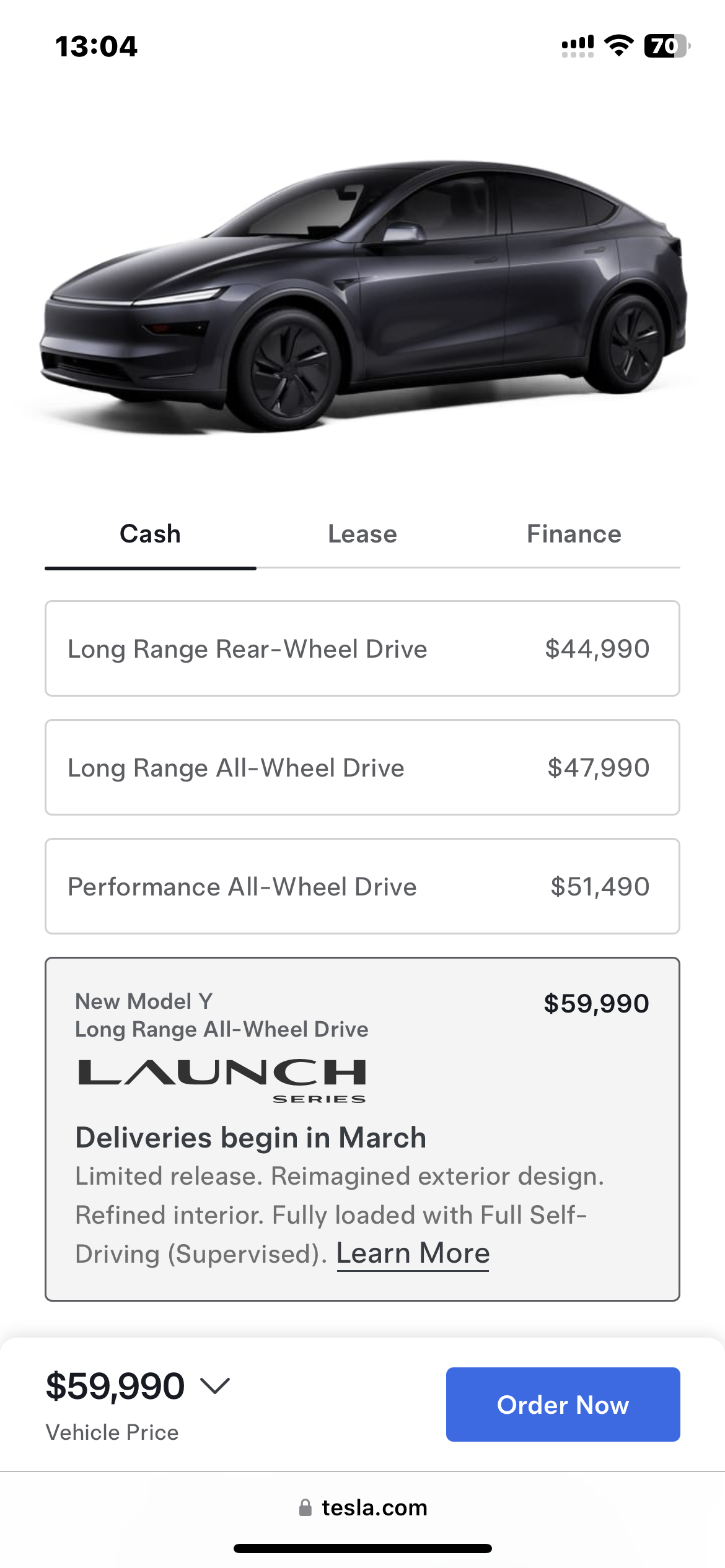The width and height of the screenshot is (725, 1568).
Task: Switch to the Finance tab
Action: coord(574,534)
